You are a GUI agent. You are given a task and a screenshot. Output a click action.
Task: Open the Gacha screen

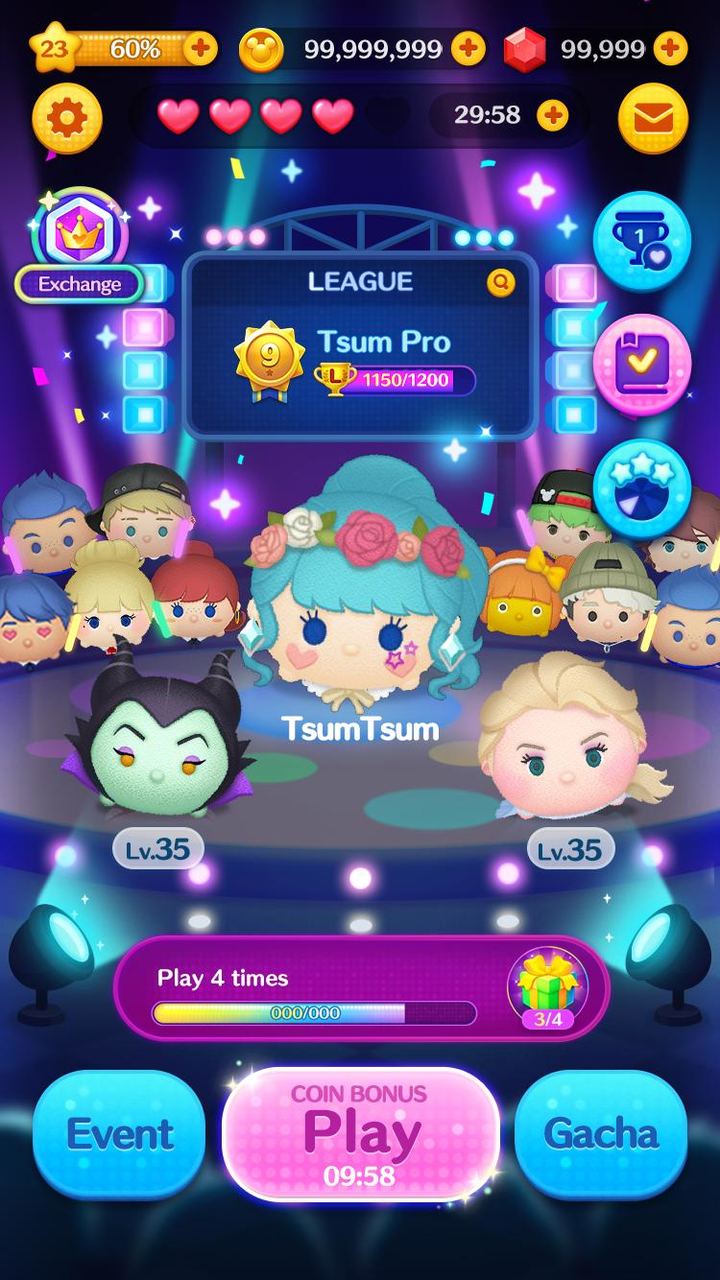click(600, 1133)
